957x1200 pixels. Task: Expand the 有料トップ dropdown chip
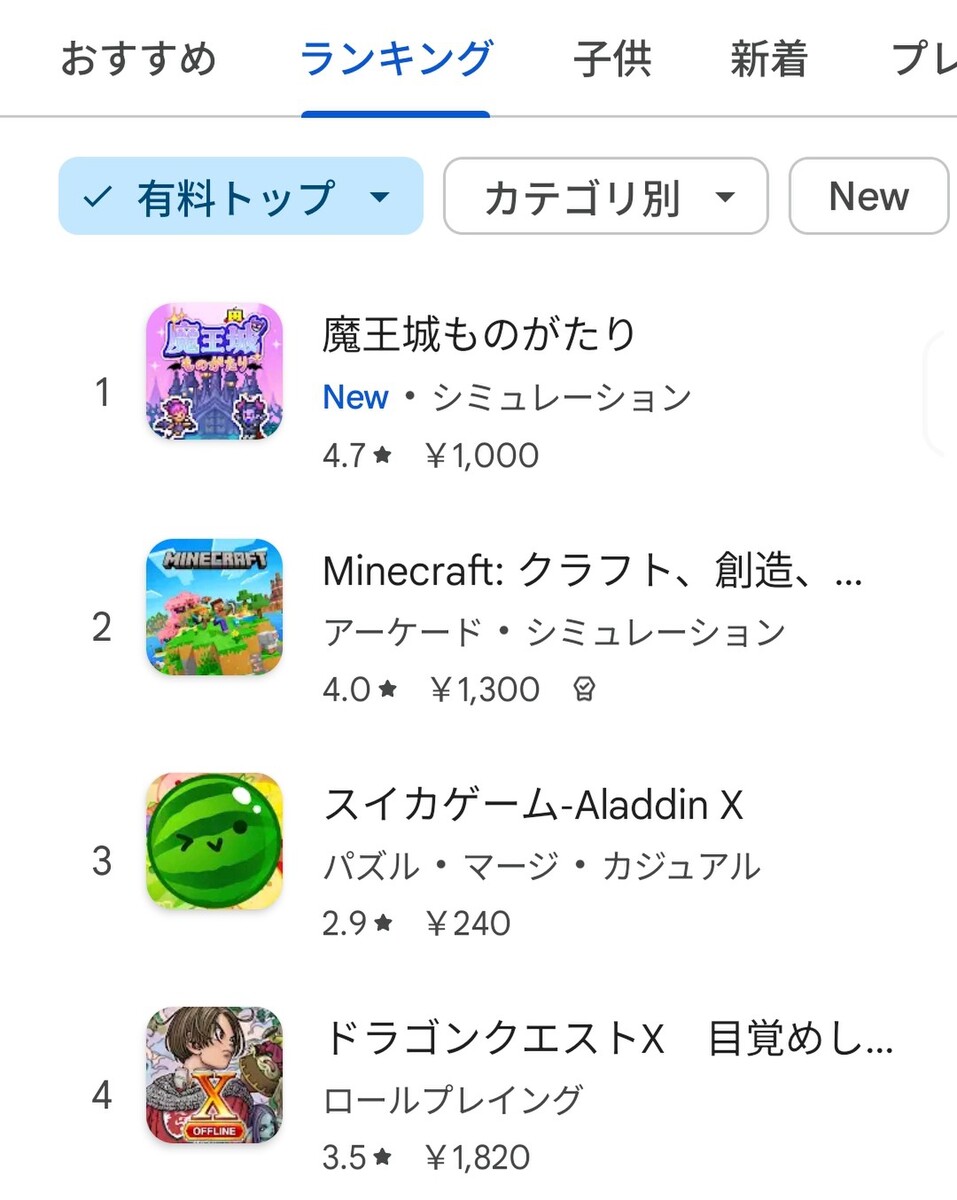(240, 197)
